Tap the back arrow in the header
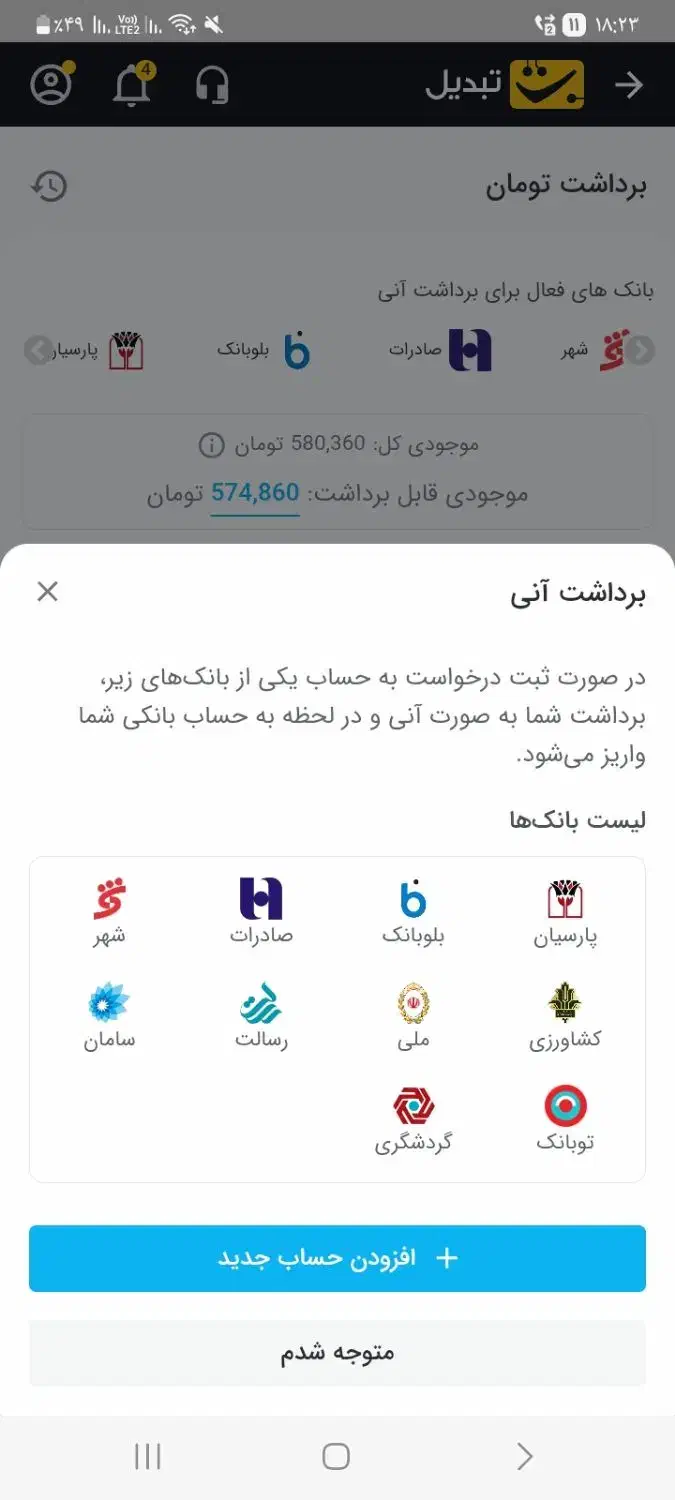 [x=628, y=86]
